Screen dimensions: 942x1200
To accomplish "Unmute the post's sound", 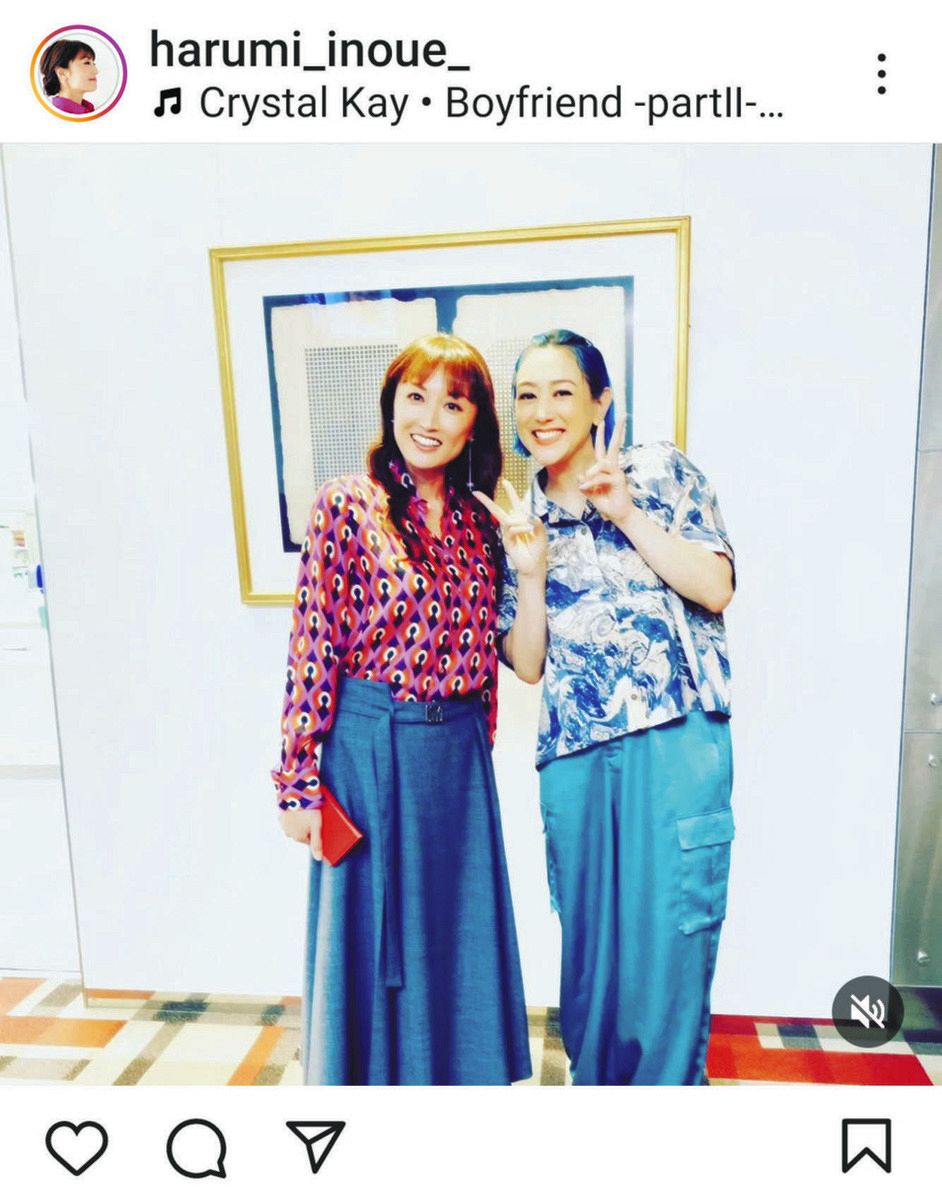I will point(867,1012).
